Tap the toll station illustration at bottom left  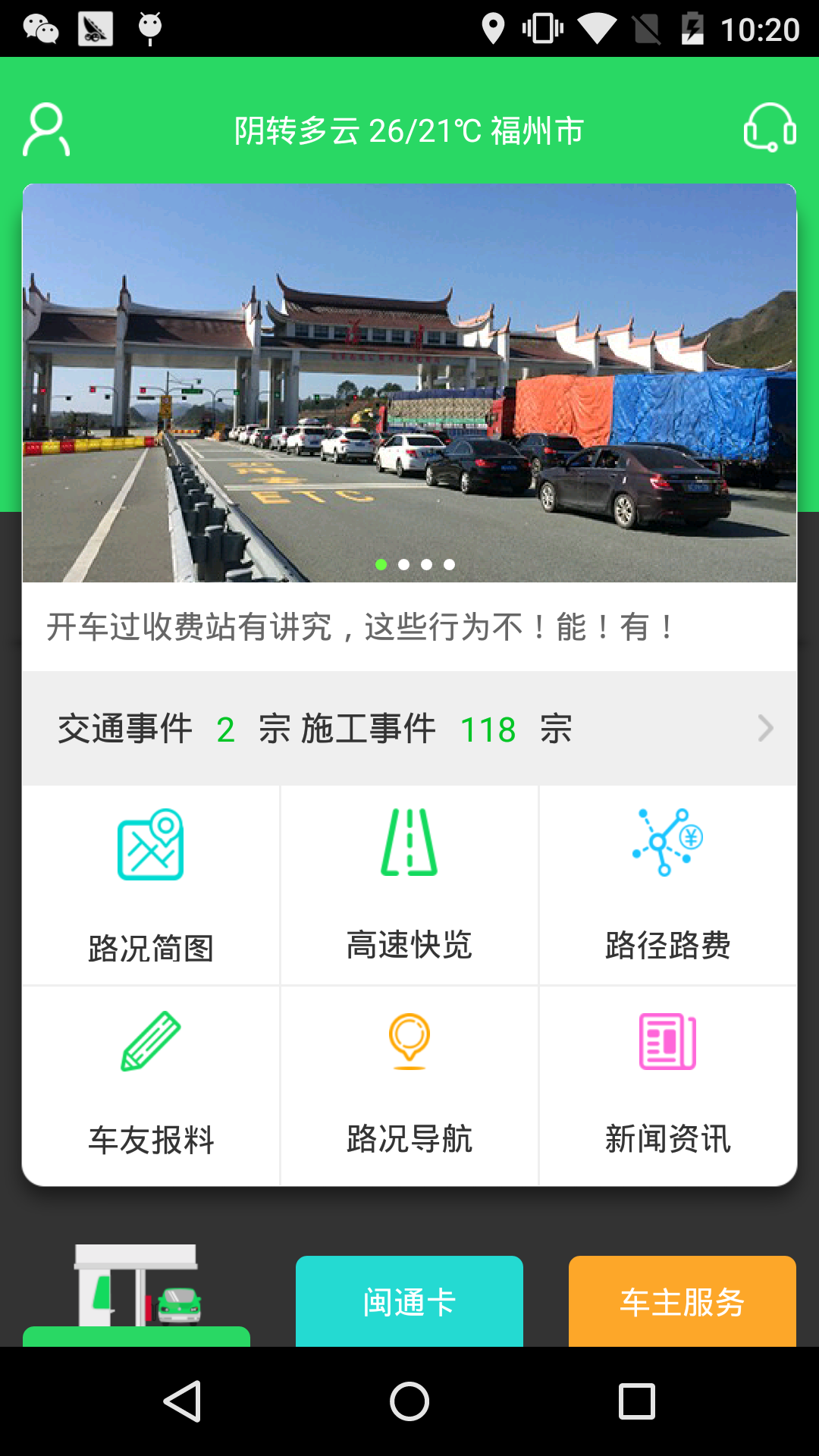[136, 1289]
